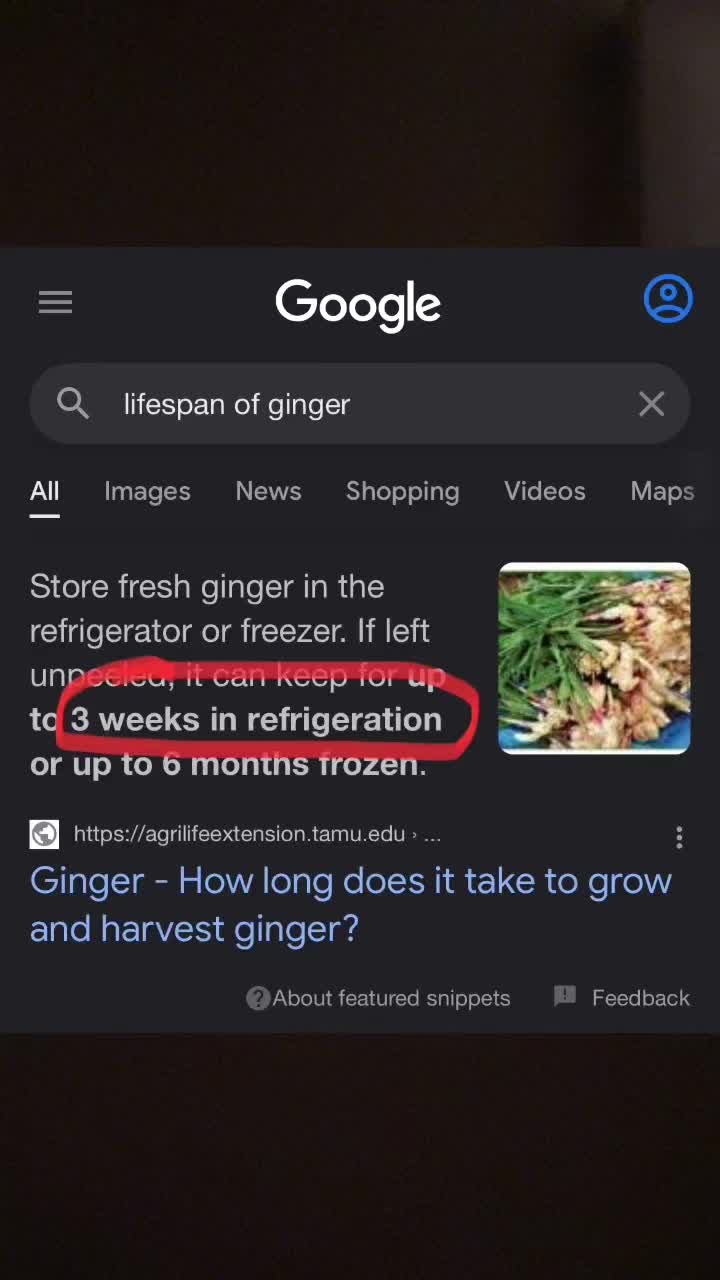Switch to the Maps tab

point(662,491)
